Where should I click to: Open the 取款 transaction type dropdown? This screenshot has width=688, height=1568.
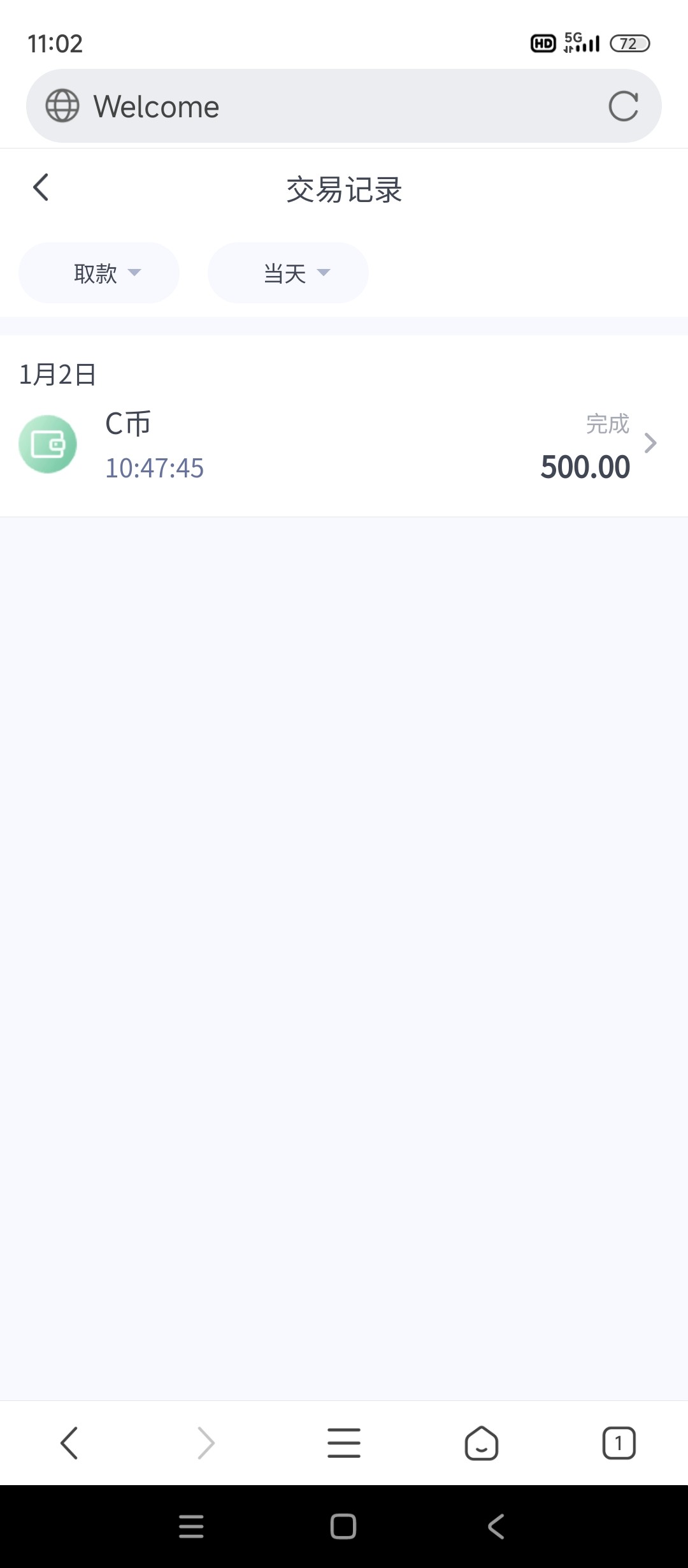(x=99, y=273)
